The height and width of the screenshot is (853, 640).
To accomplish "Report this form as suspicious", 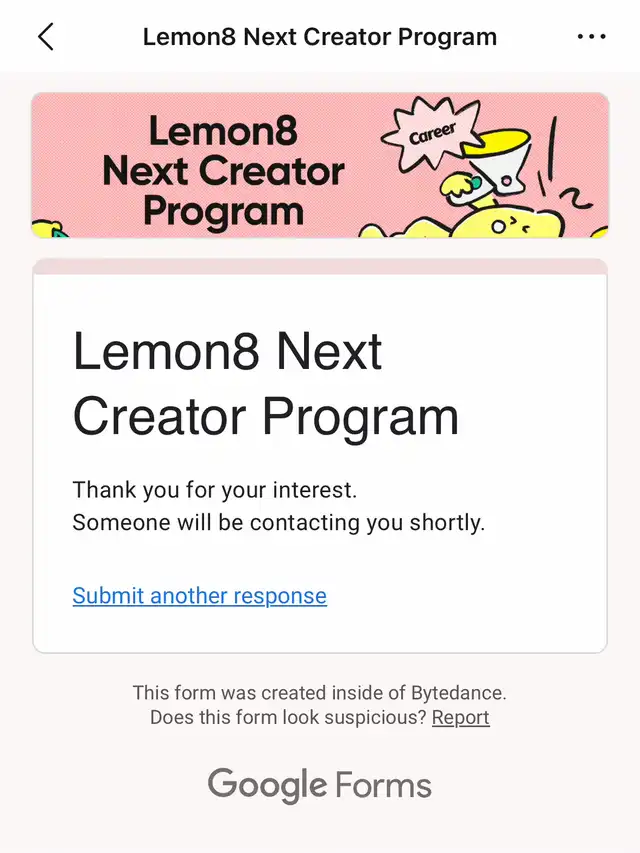I will pos(460,717).
